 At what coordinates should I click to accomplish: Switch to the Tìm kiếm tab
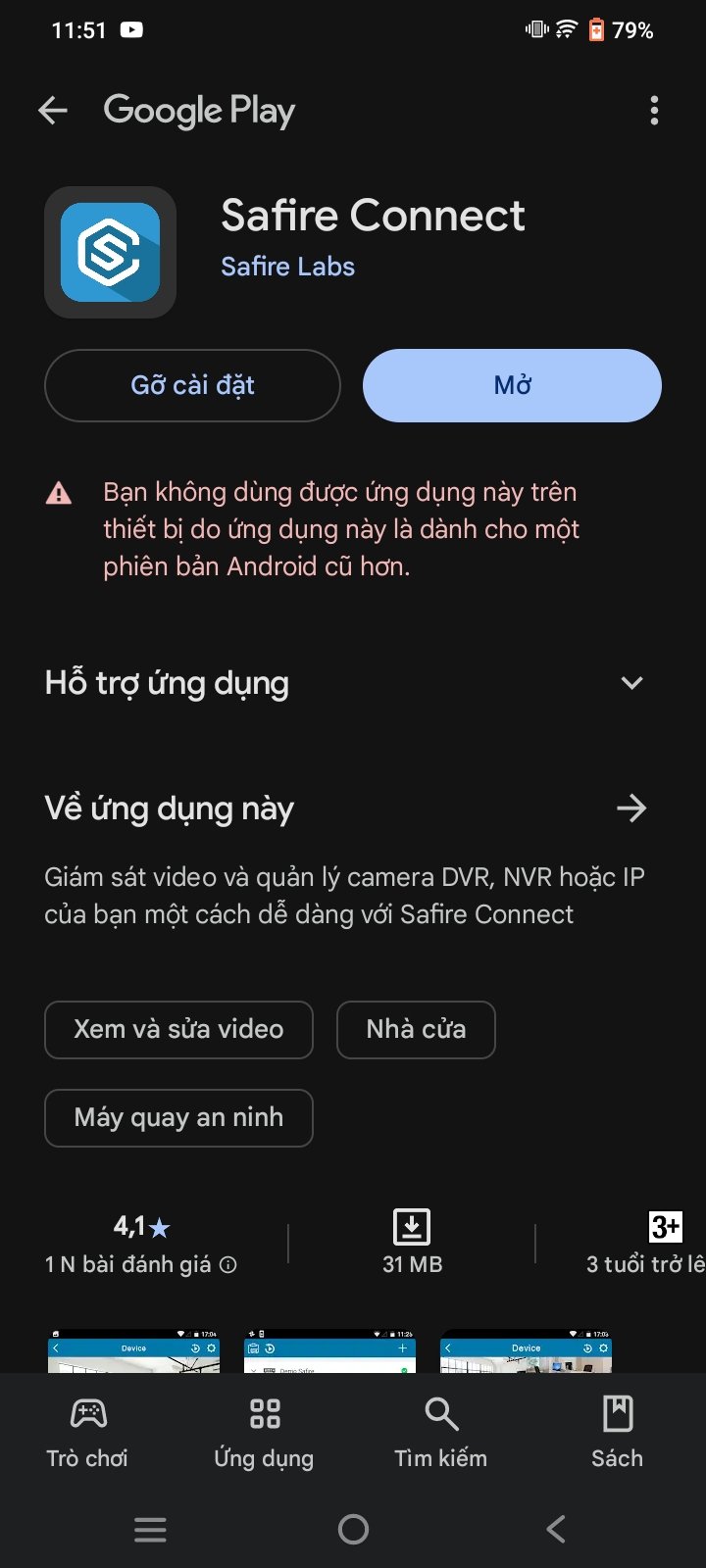pyautogui.click(x=440, y=1432)
